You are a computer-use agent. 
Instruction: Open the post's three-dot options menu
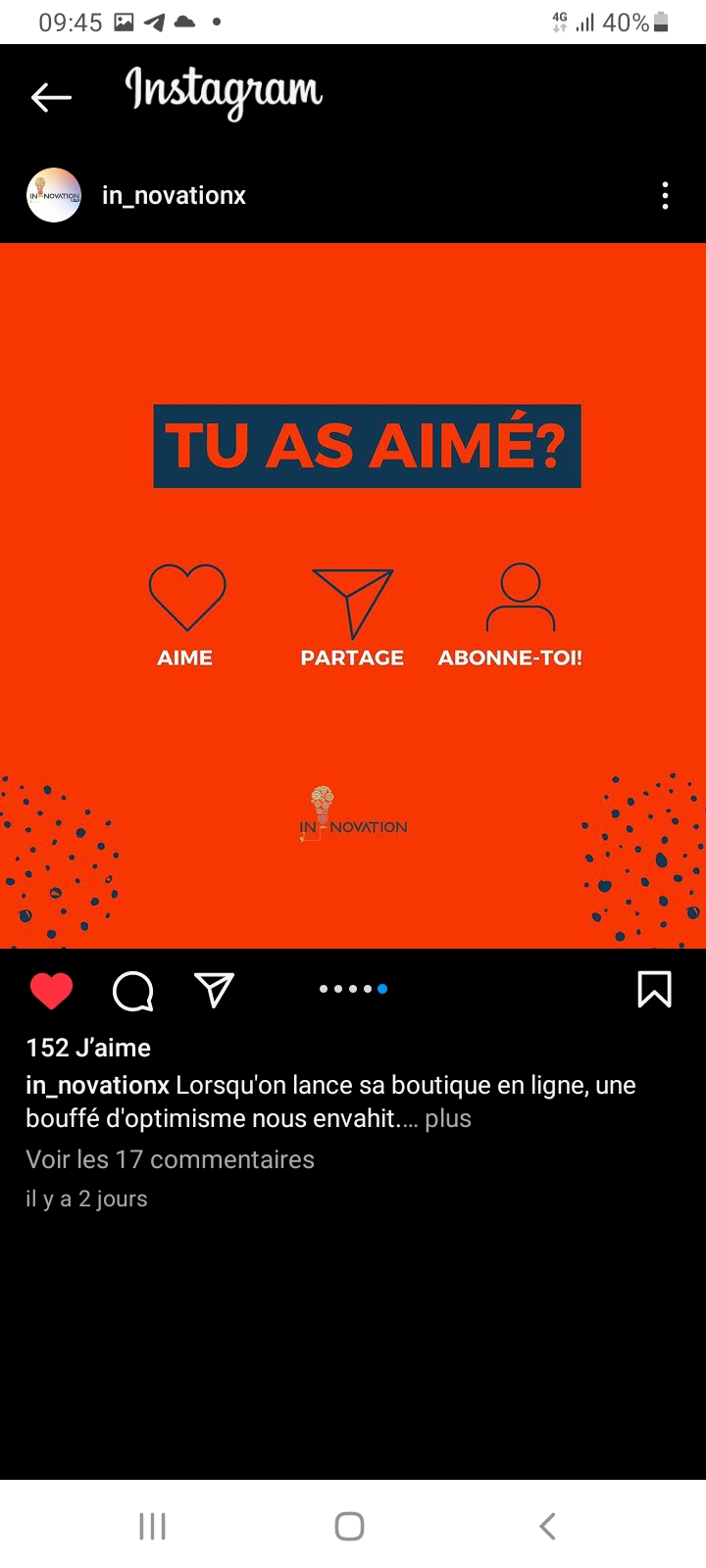[x=665, y=196]
